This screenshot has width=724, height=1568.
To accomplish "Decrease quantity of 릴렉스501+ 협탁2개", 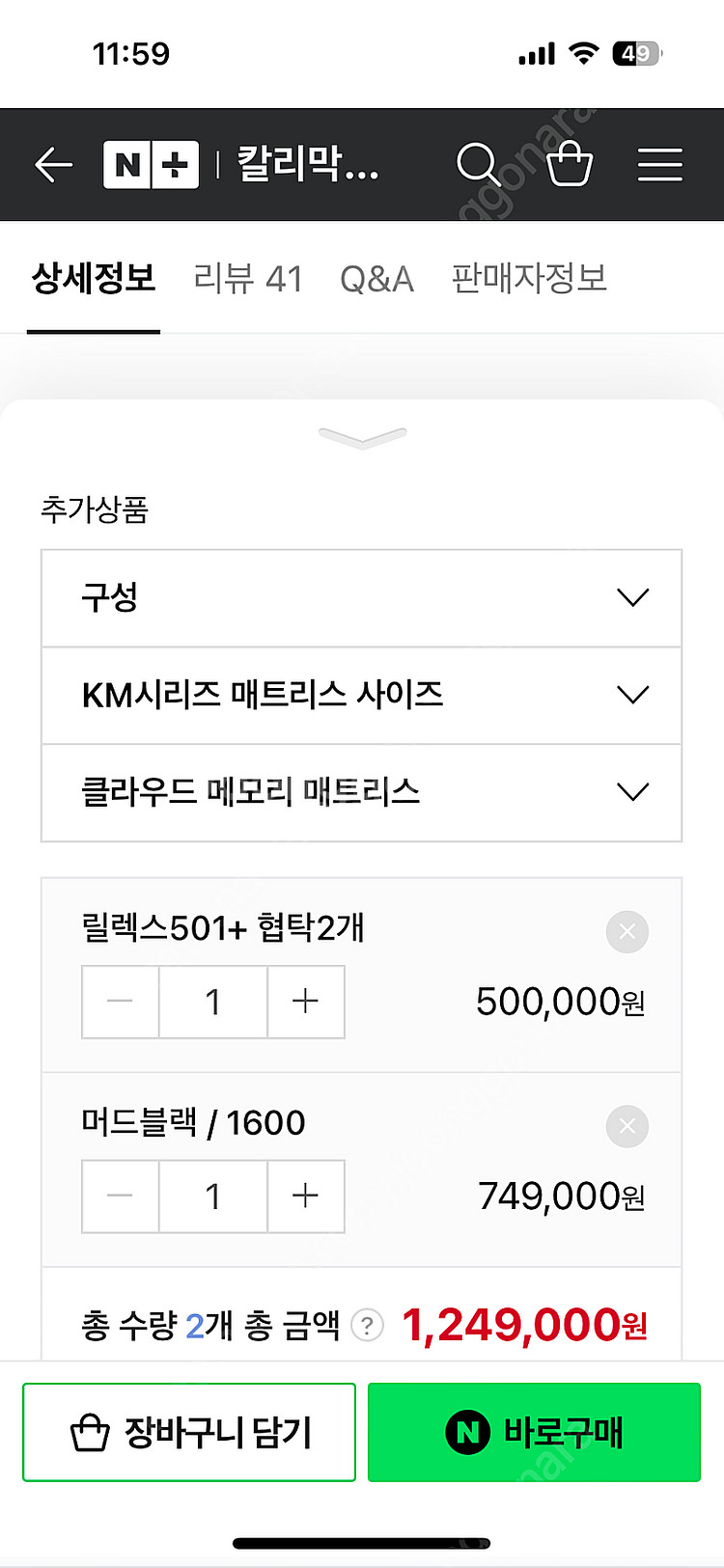I will pyautogui.click(x=121, y=1002).
